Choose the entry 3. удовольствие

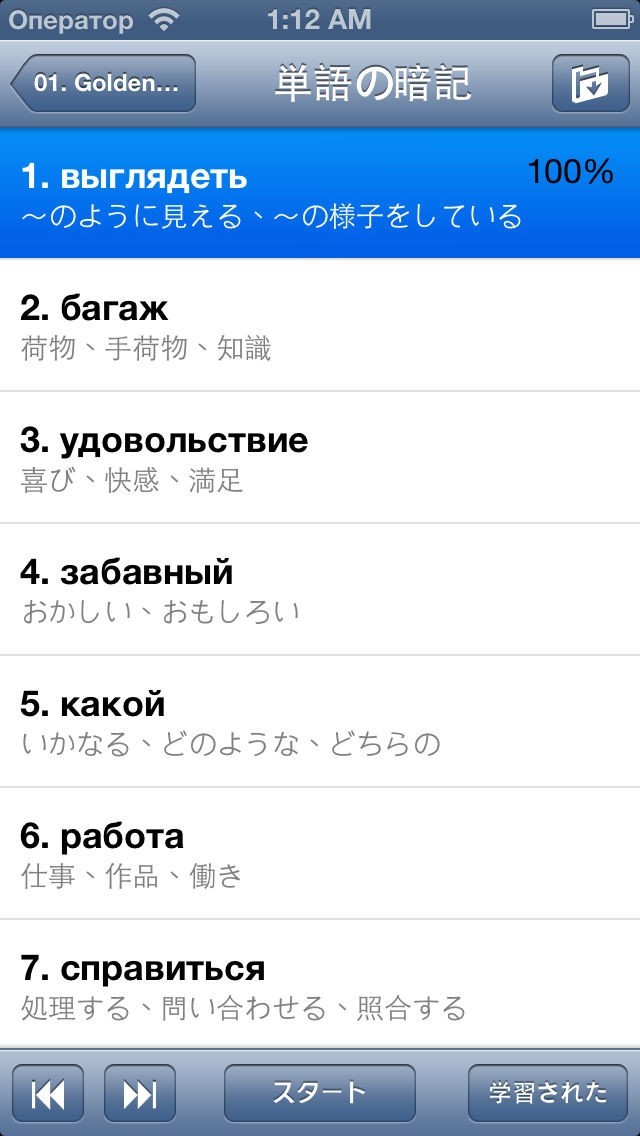point(320,457)
